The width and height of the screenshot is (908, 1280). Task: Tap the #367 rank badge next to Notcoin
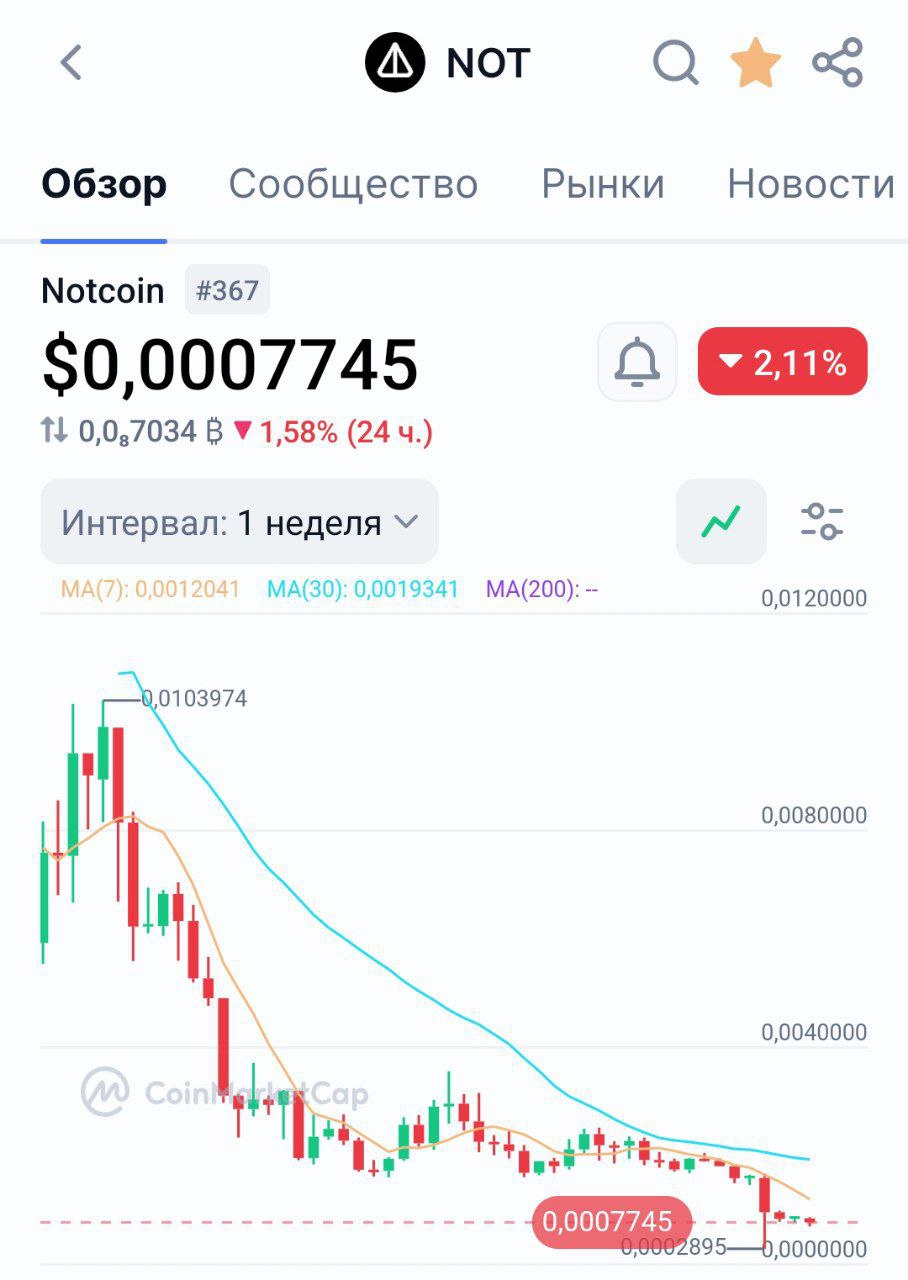tap(228, 289)
